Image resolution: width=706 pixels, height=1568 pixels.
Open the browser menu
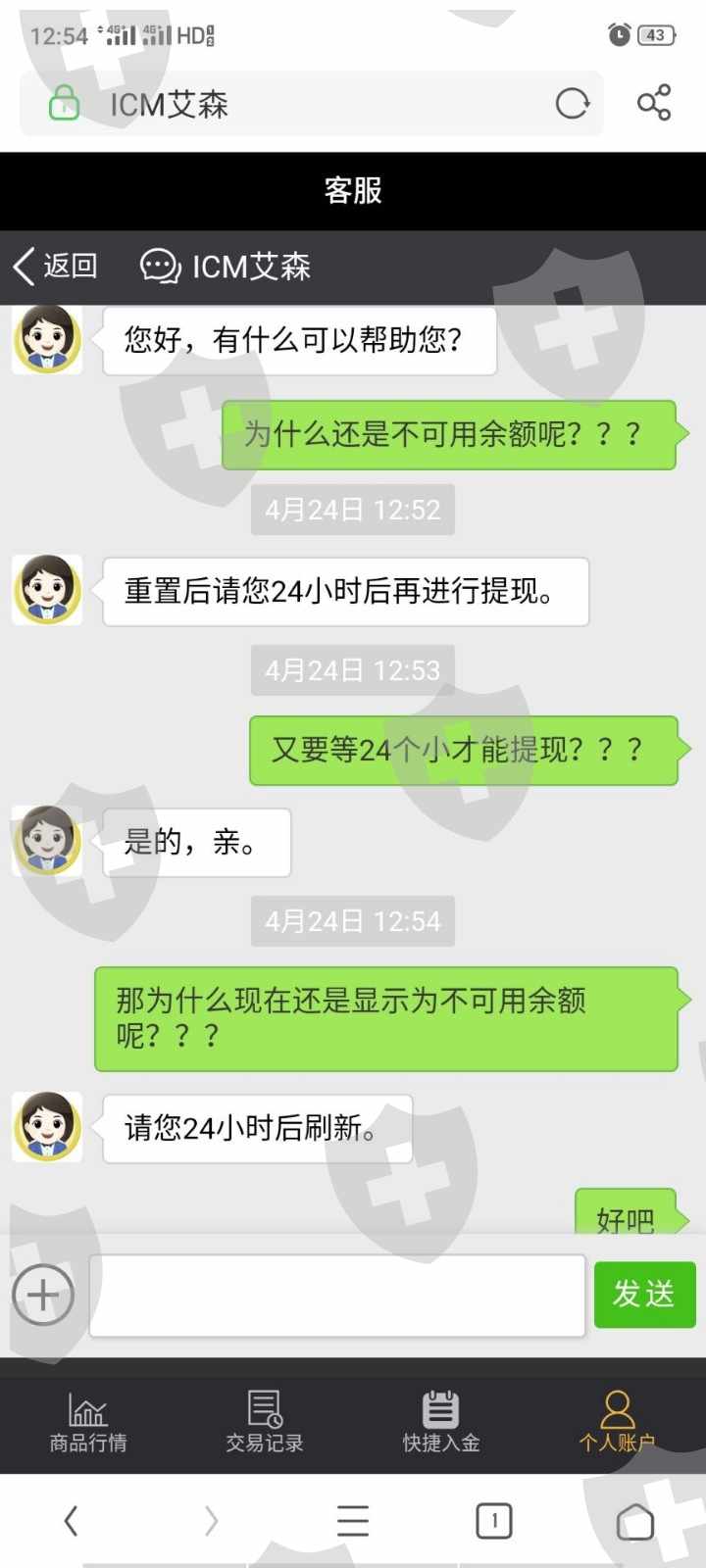[x=353, y=1521]
